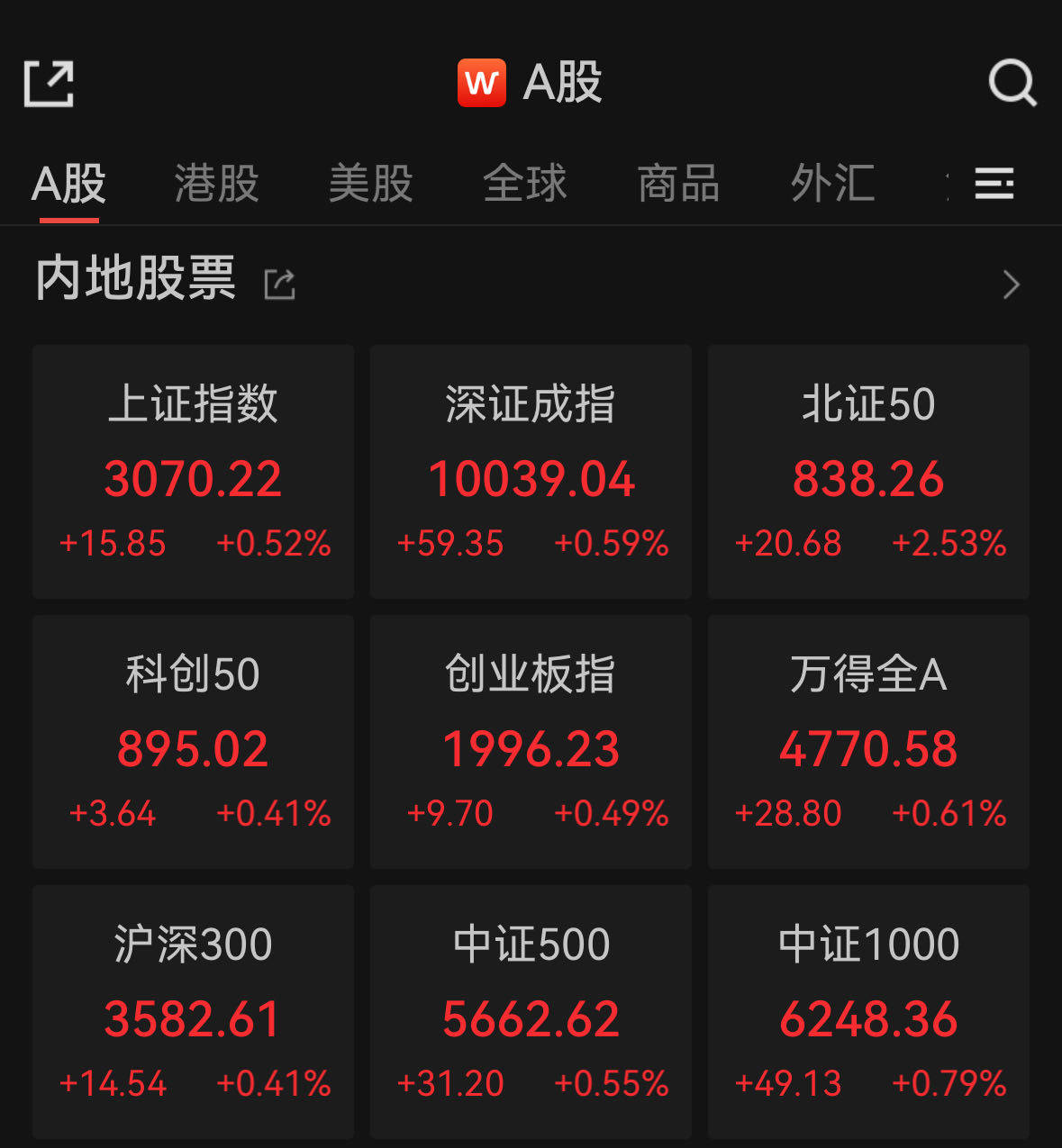Open 创业板指 index details

click(531, 741)
